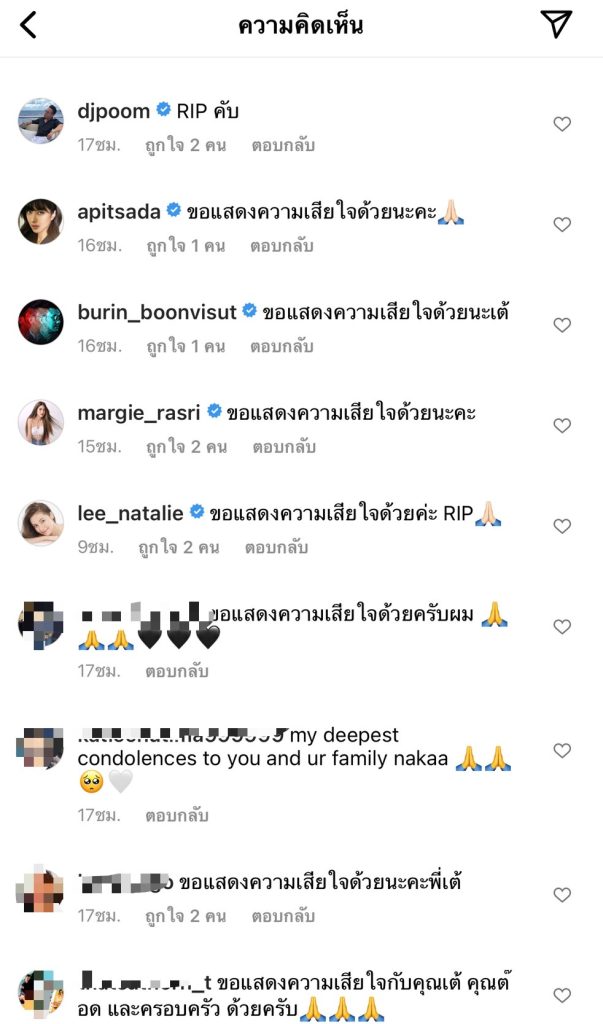603x1024 pixels.
Task: Like the 'my deepest condolences' comment
Action: 562,751
